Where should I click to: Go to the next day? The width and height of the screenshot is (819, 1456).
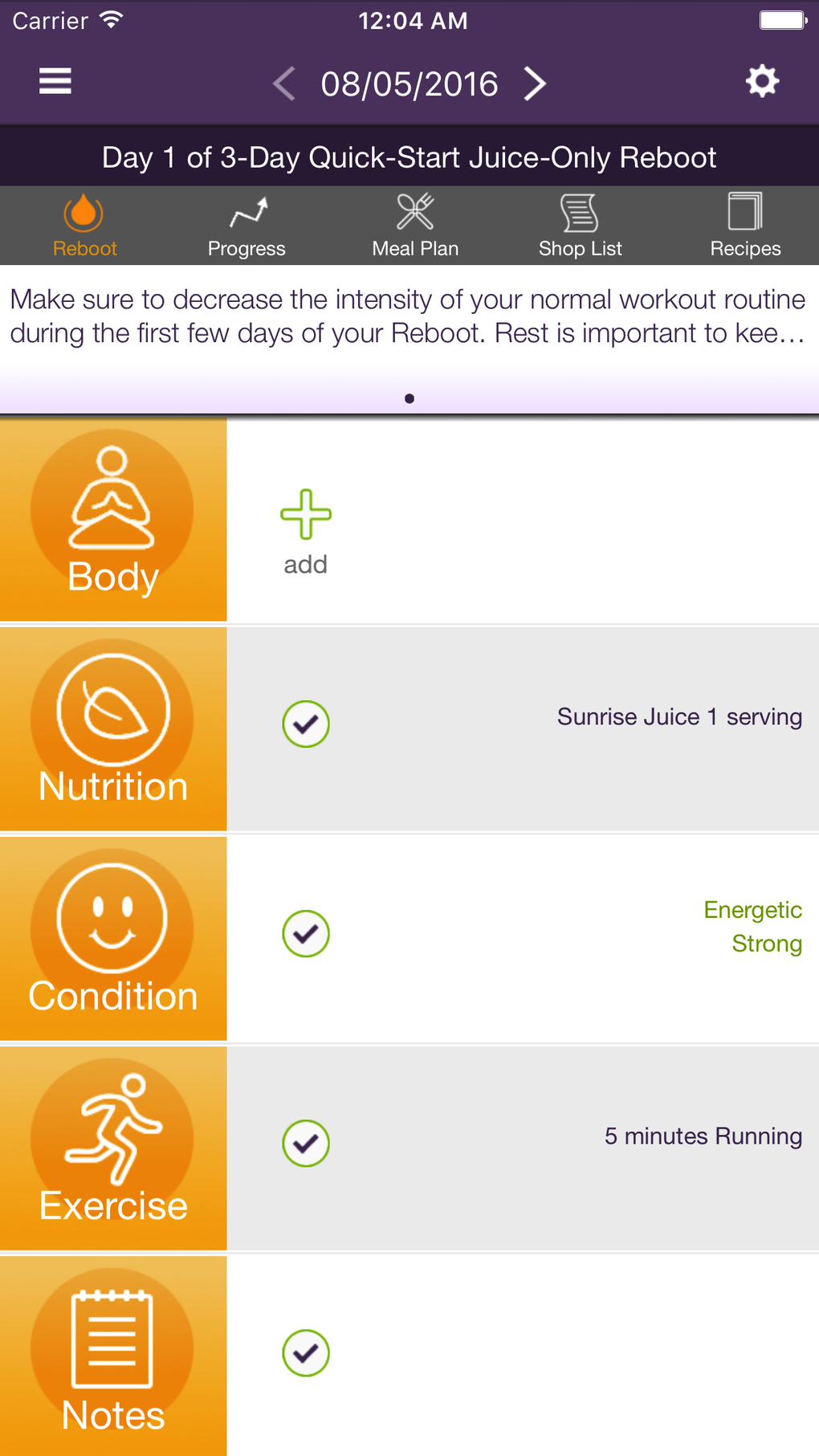point(535,84)
